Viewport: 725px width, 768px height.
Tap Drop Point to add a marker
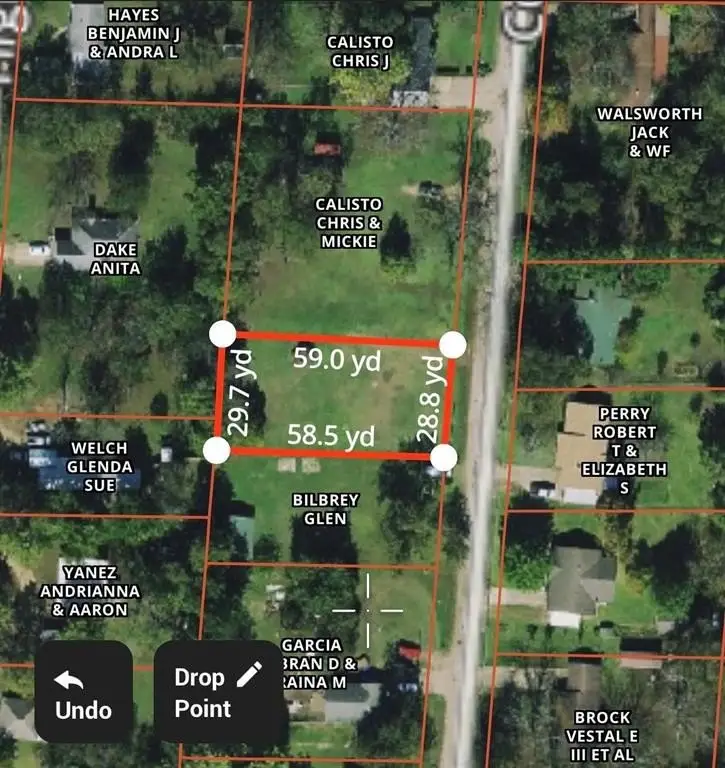[x=217, y=692]
